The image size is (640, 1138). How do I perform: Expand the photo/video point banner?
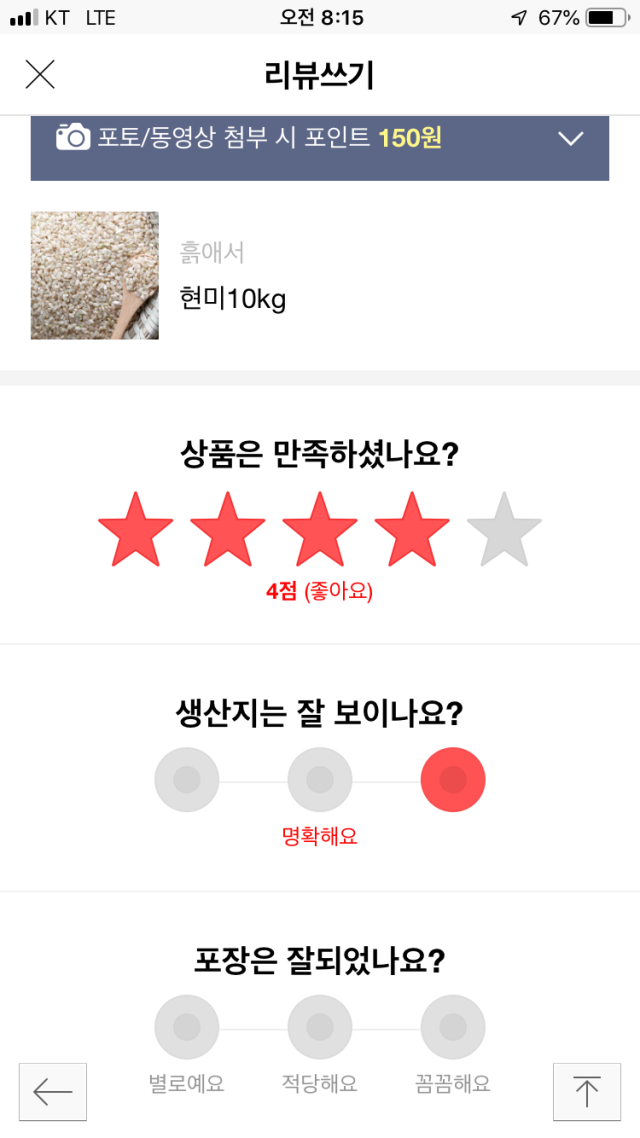point(570,139)
